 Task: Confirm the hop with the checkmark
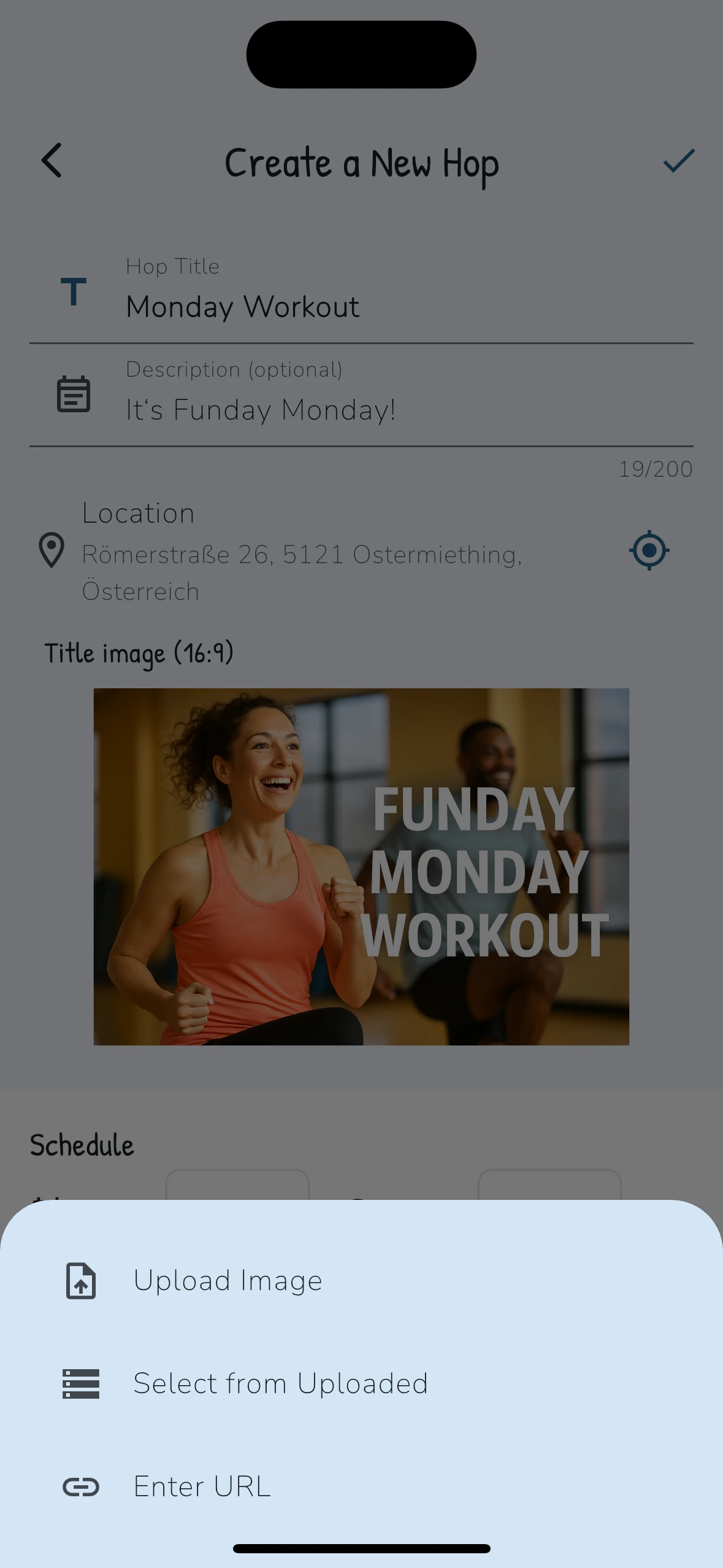678,161
